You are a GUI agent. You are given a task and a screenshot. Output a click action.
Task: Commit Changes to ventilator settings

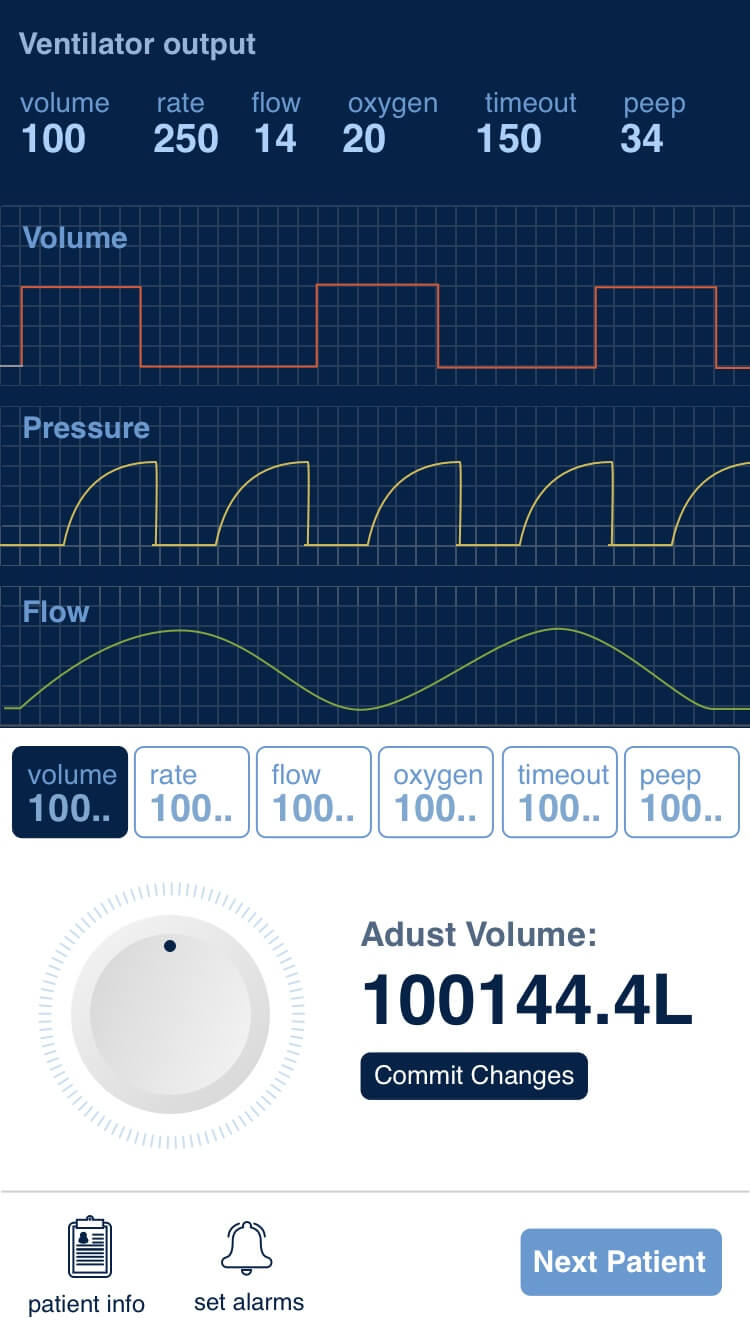[x=474, y=1076]
